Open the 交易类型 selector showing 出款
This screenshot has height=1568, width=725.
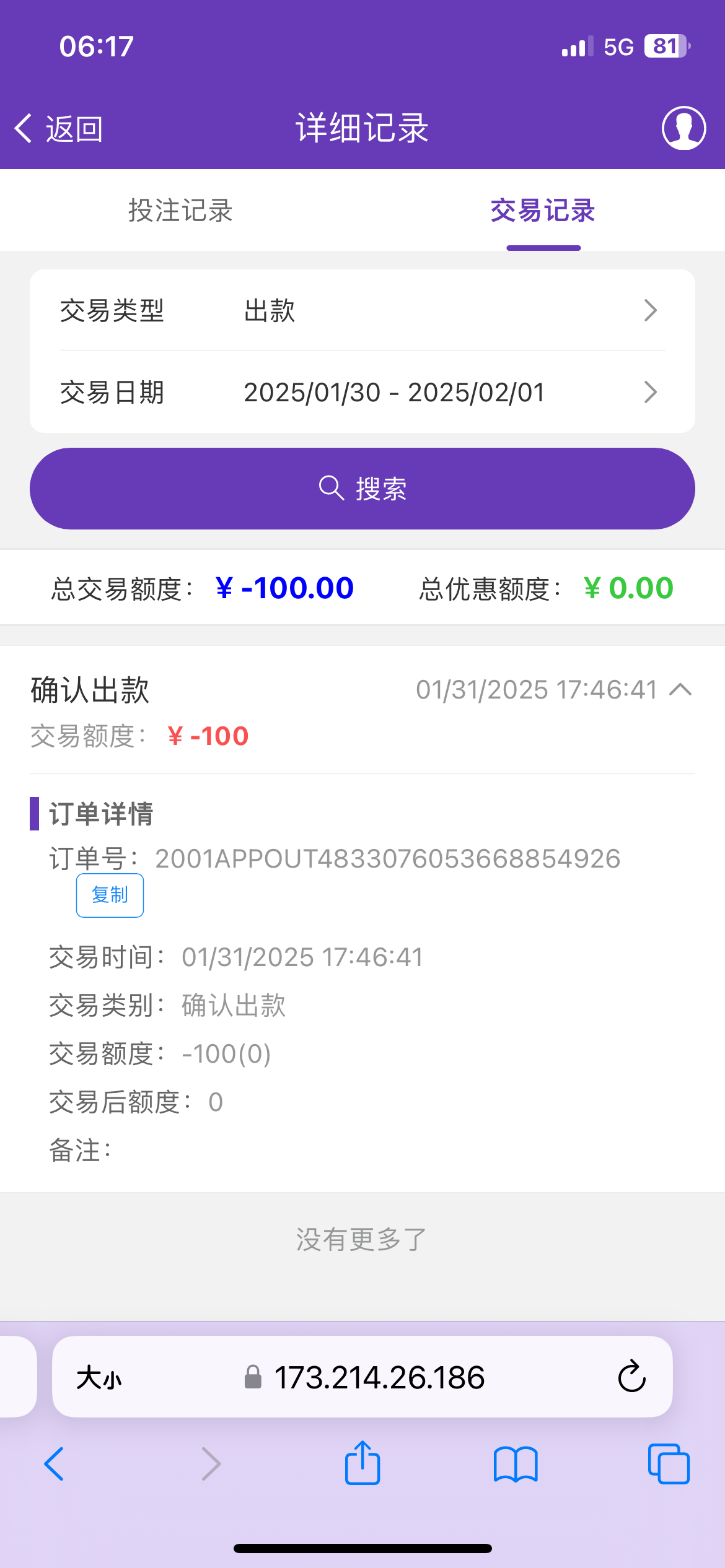(362, 310)
